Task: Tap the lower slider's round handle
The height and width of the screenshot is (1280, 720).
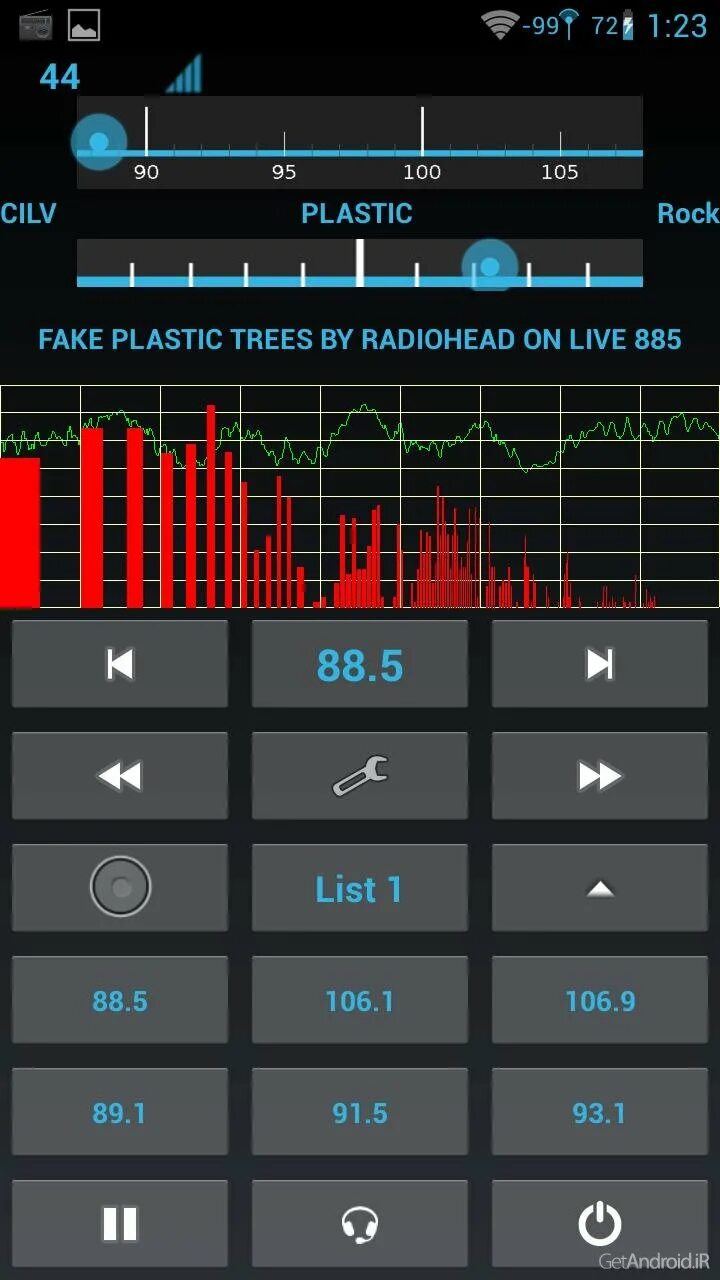Action: (x=490, y=267)
